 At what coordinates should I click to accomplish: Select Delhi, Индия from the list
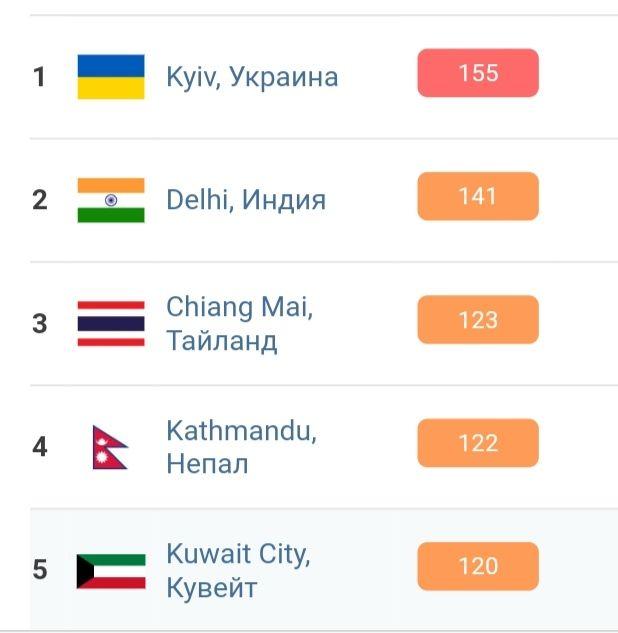246,200
